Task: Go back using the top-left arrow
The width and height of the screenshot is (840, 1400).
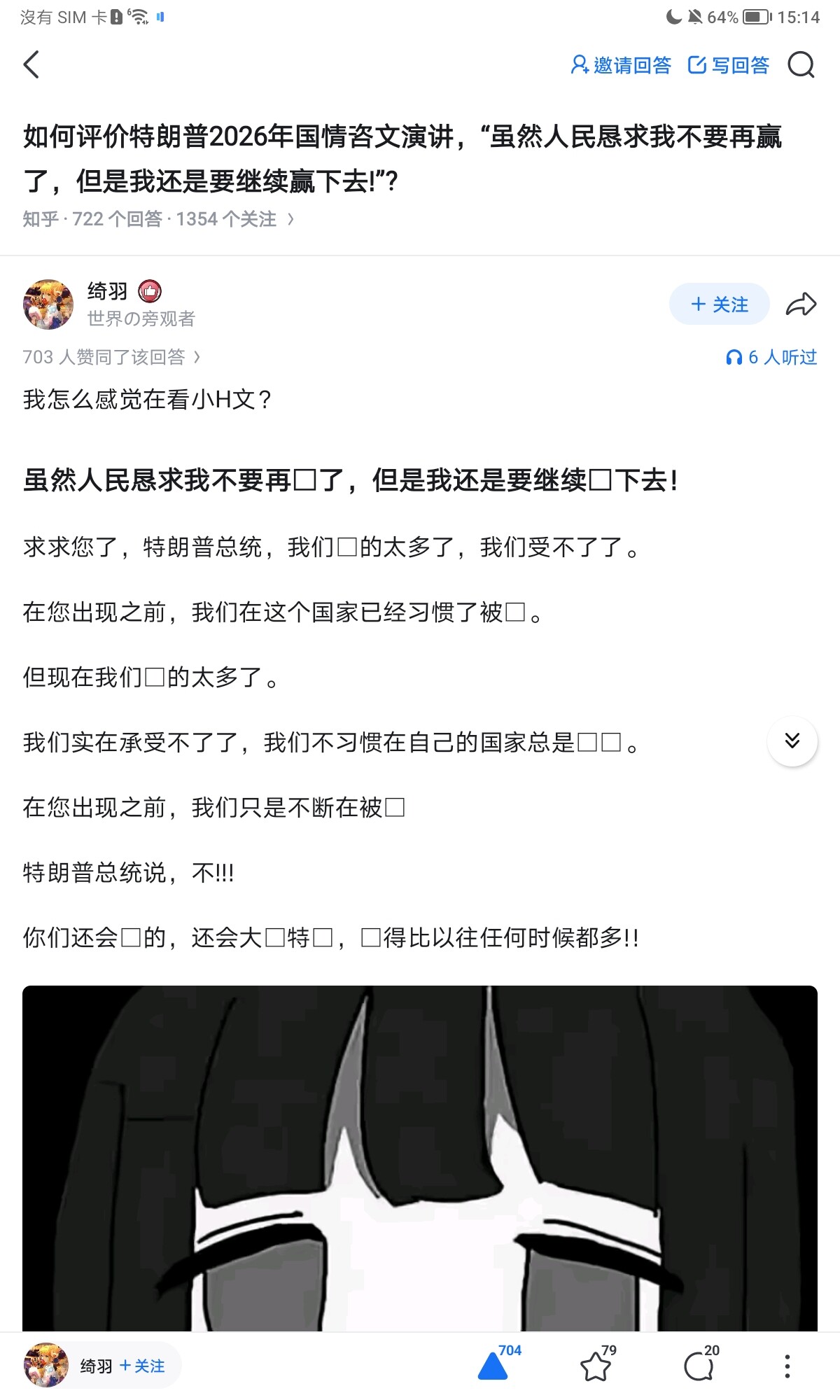Action: 31,65
